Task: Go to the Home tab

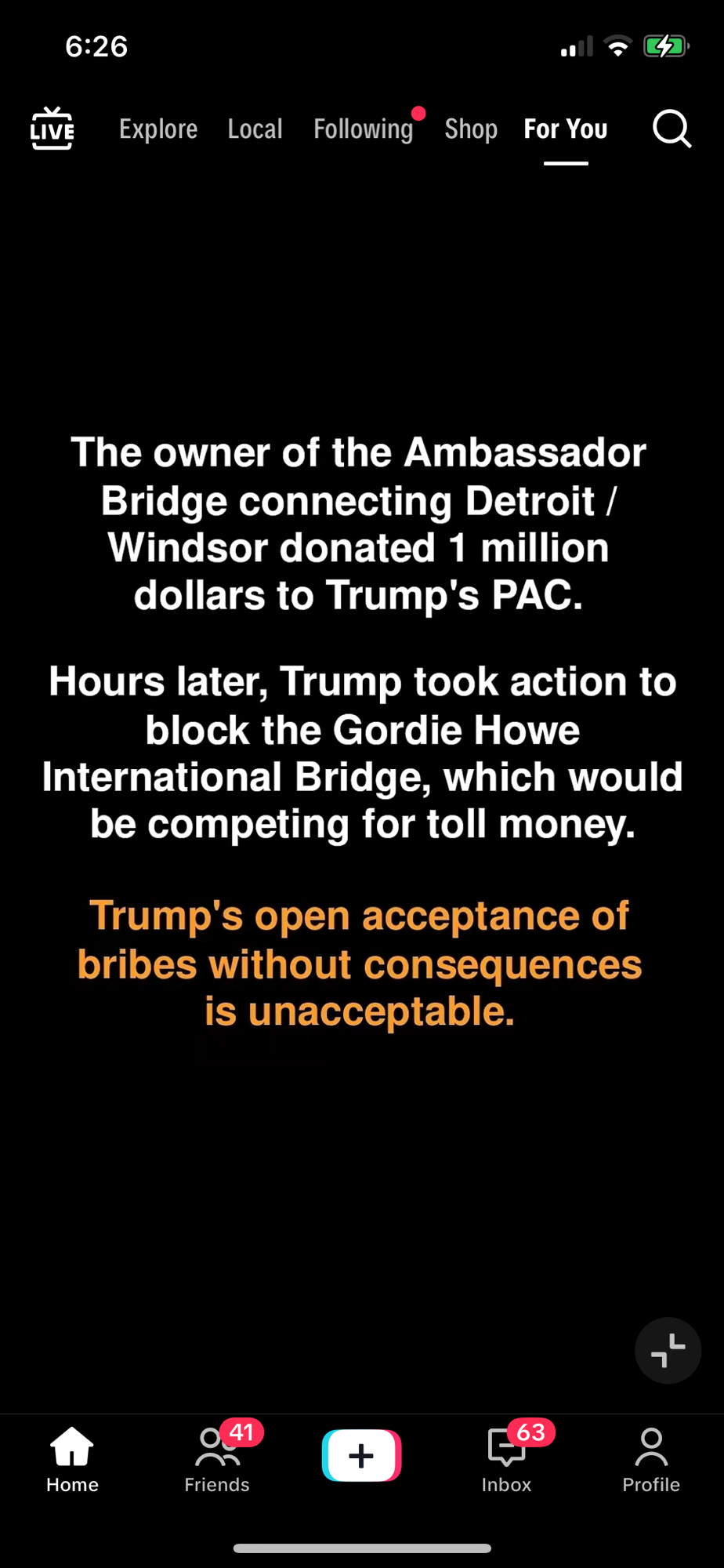Action: (x=72, y=1458)
